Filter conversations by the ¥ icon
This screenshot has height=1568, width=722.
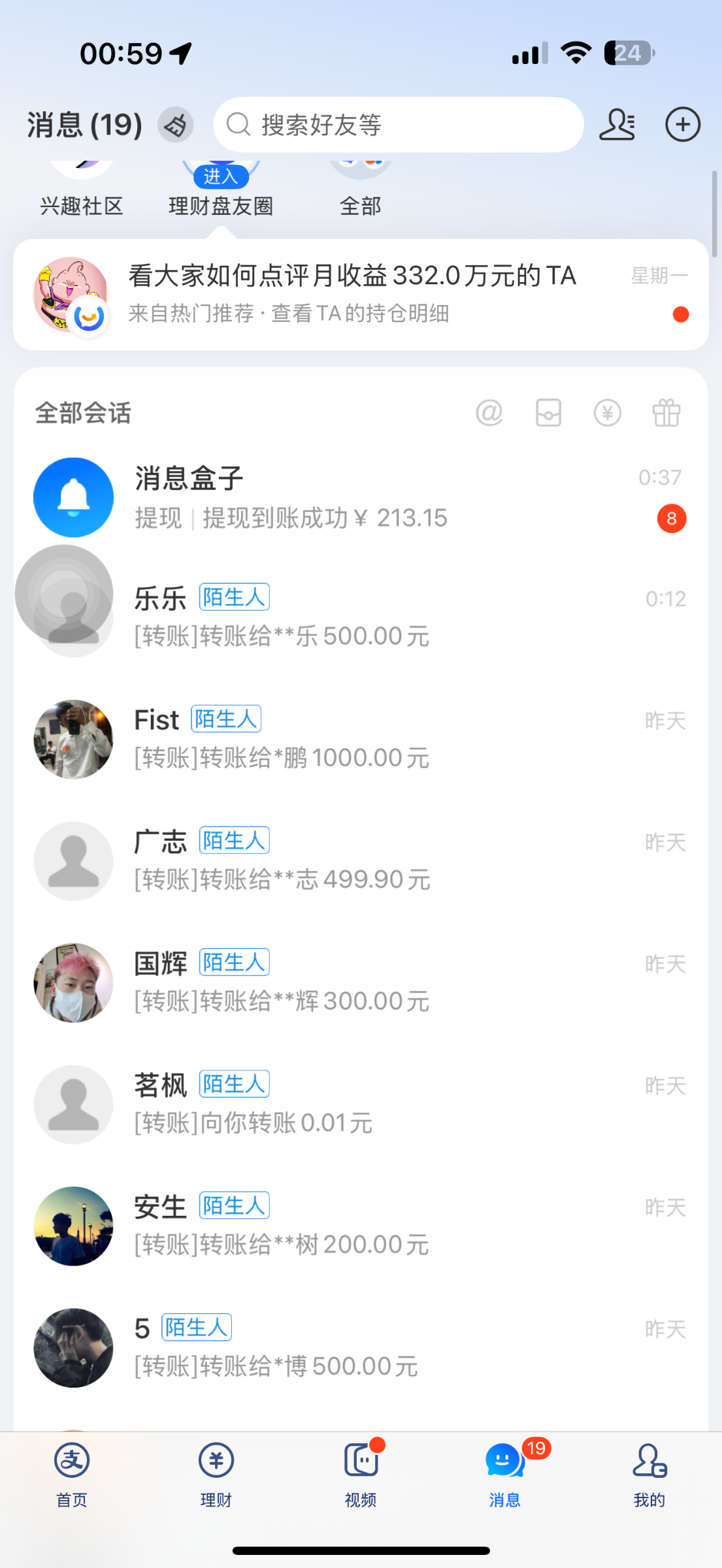click(x=607, y=413)
